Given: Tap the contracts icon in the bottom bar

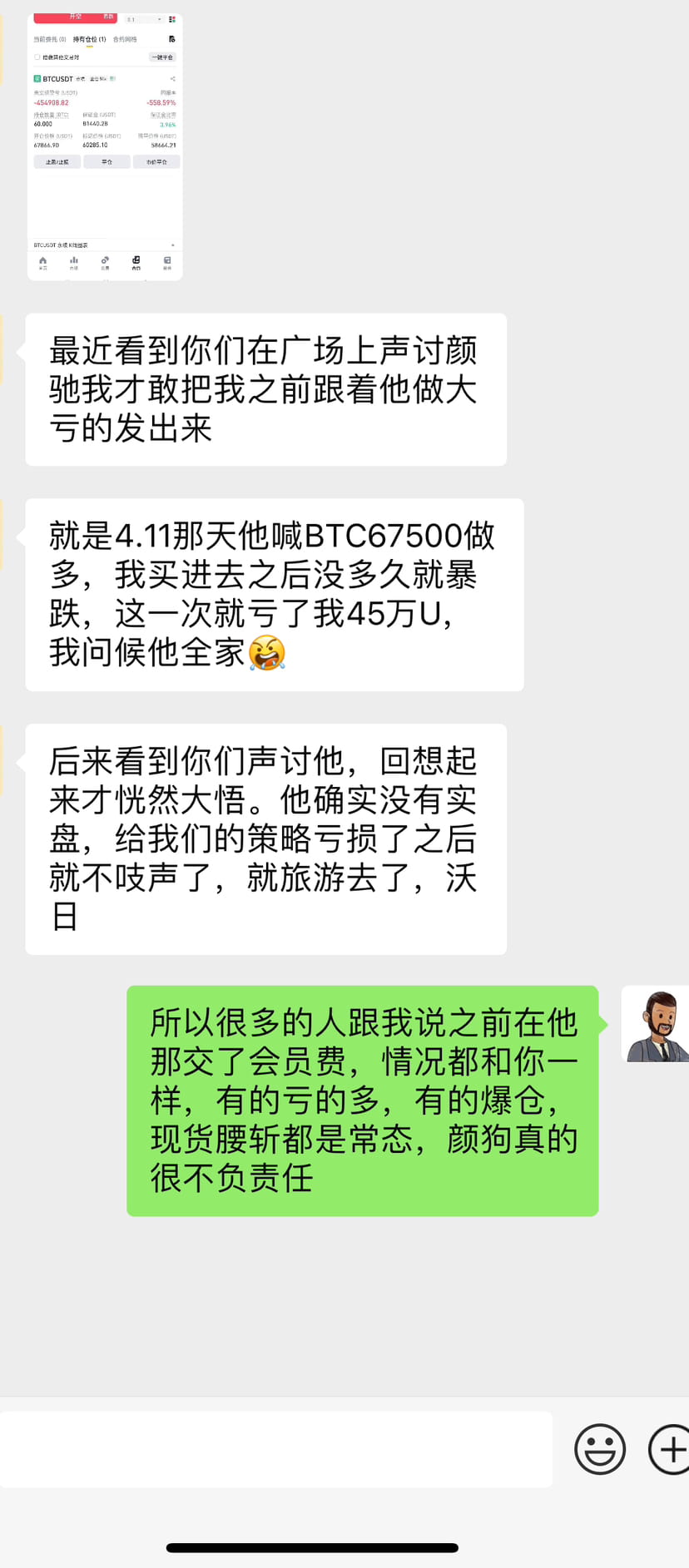Looking at the screenshot, I should point(136,260).
